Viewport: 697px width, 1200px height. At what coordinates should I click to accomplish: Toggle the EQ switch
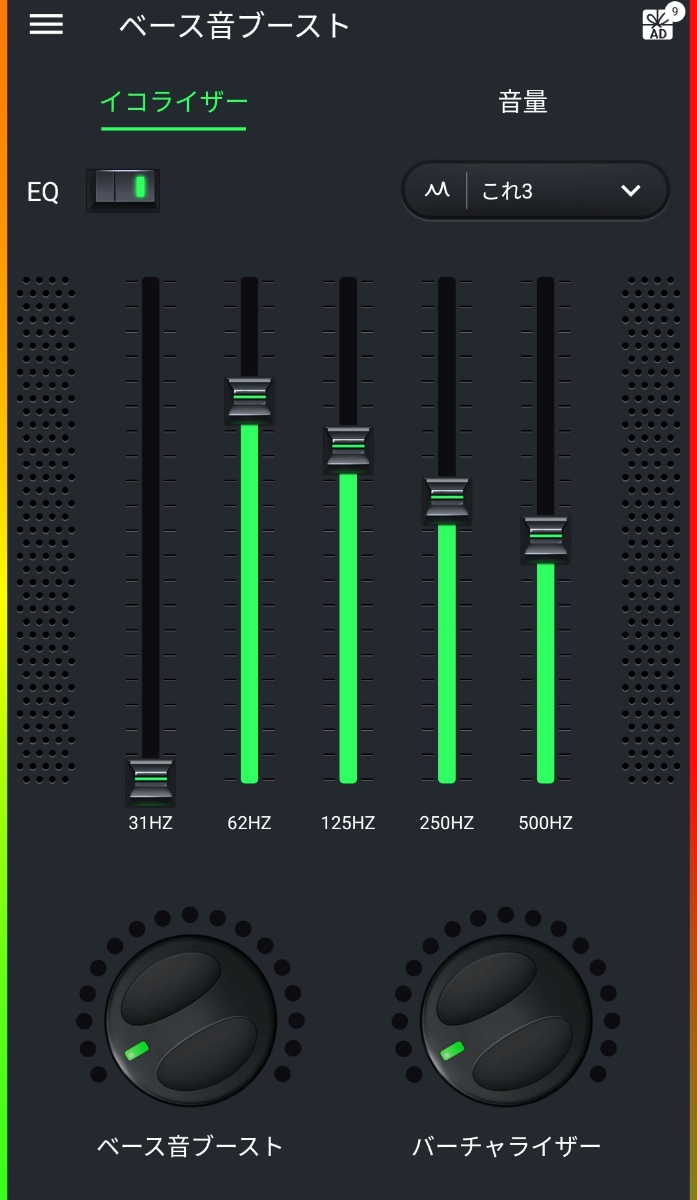tap(123, 189)
